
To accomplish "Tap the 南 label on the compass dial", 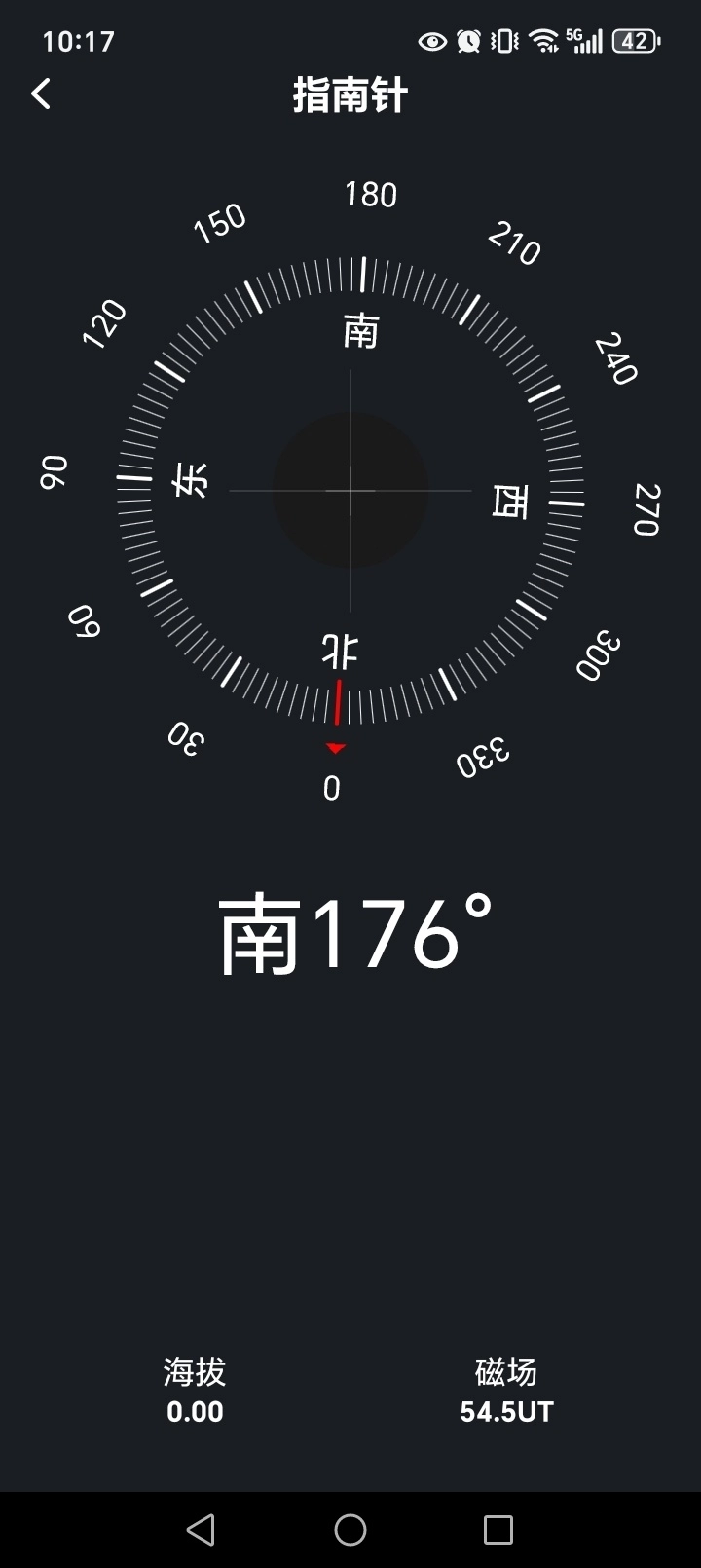I will pyautogui.click(x=360, y=331).
